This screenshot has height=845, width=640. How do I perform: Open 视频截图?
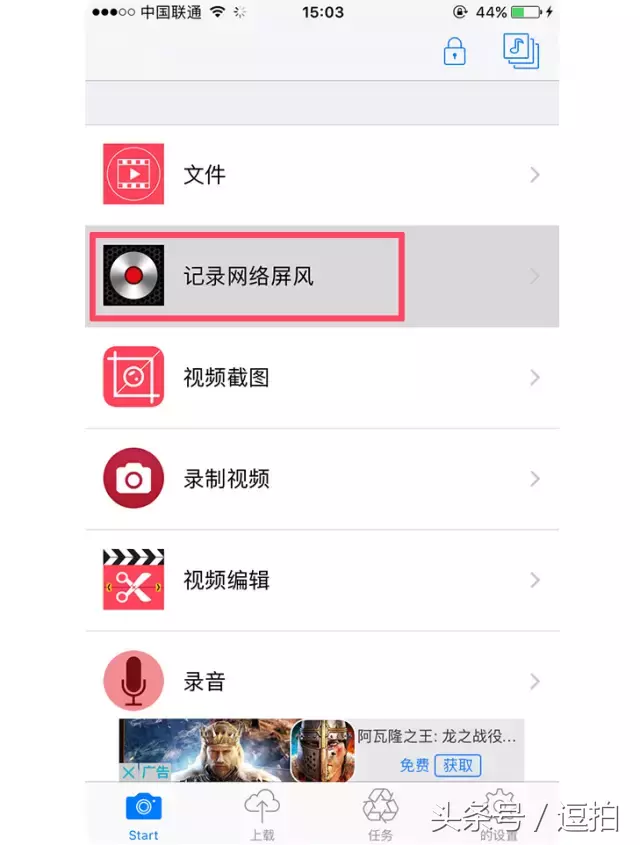(321, 378)
